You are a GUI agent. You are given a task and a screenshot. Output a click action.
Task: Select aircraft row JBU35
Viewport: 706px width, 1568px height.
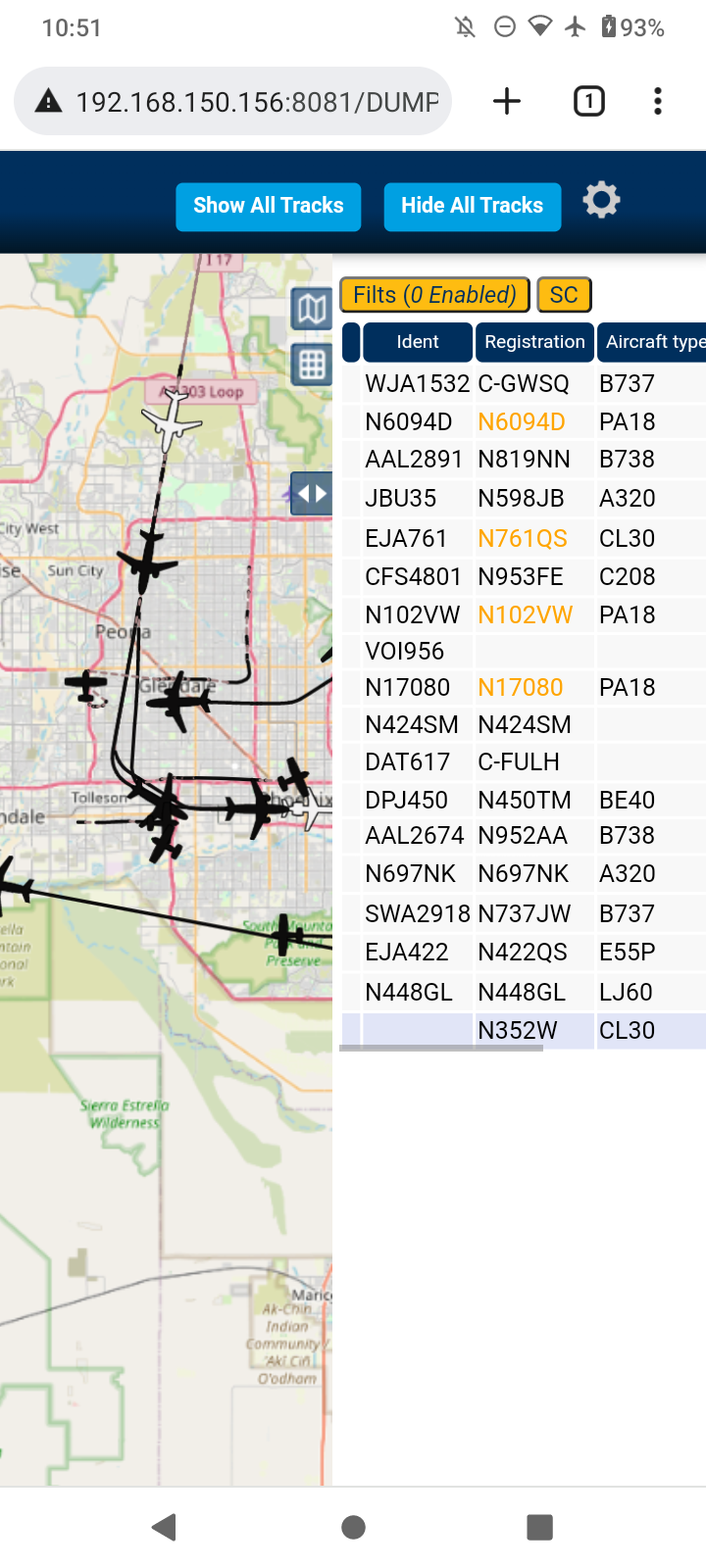(525, 499)
